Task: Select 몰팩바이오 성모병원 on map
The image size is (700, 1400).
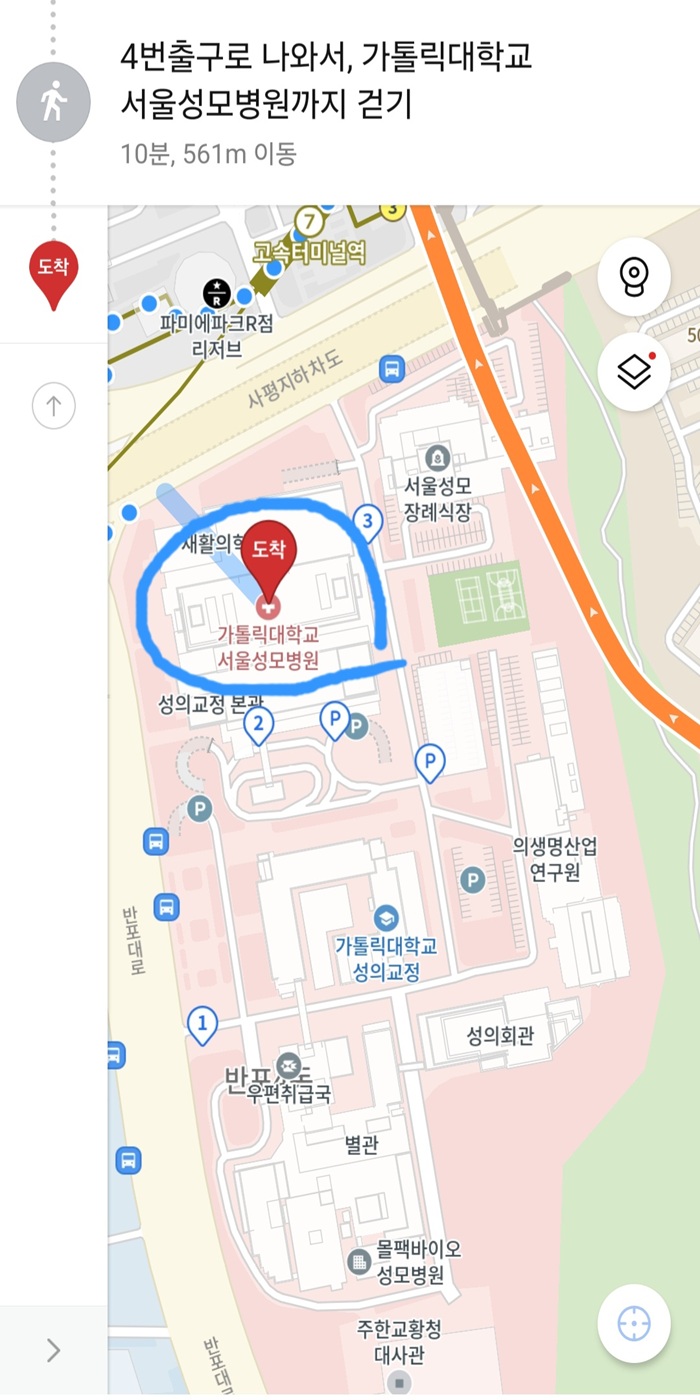Action: point(359,1261)
